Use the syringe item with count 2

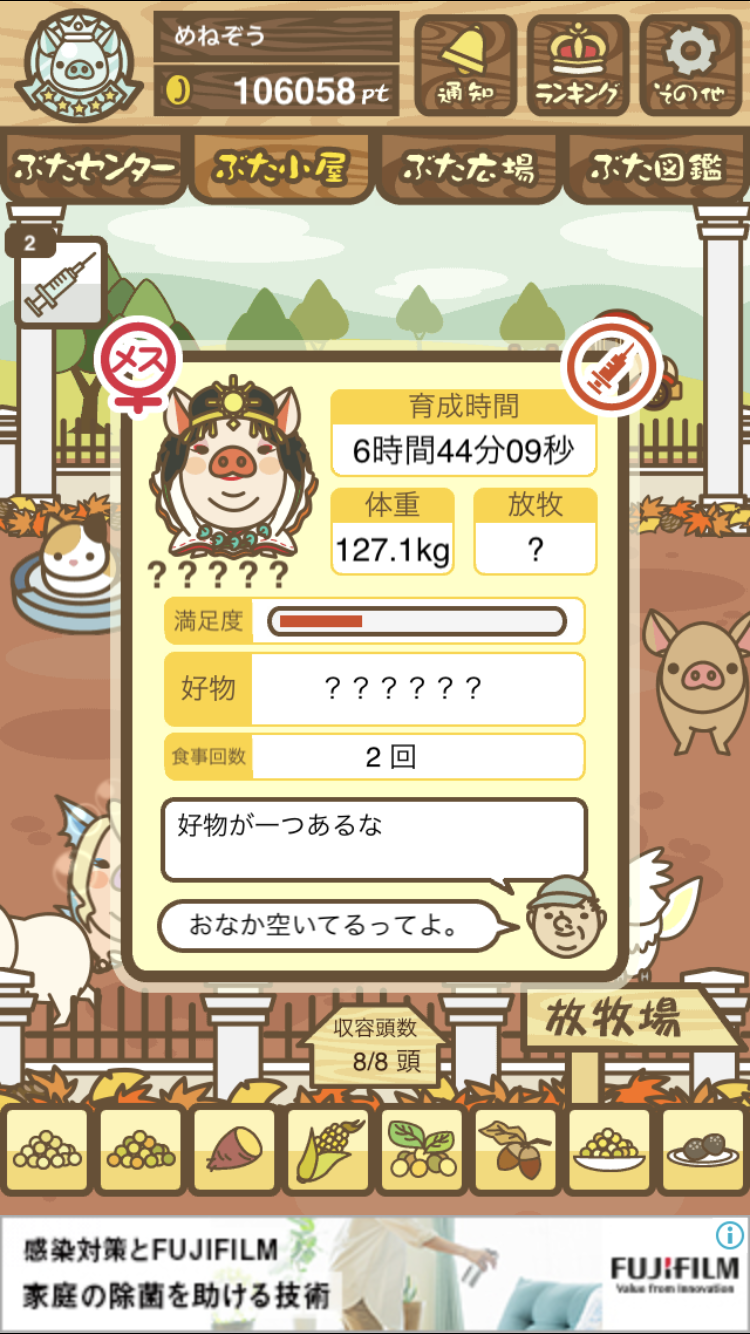(x=58, y=281)
